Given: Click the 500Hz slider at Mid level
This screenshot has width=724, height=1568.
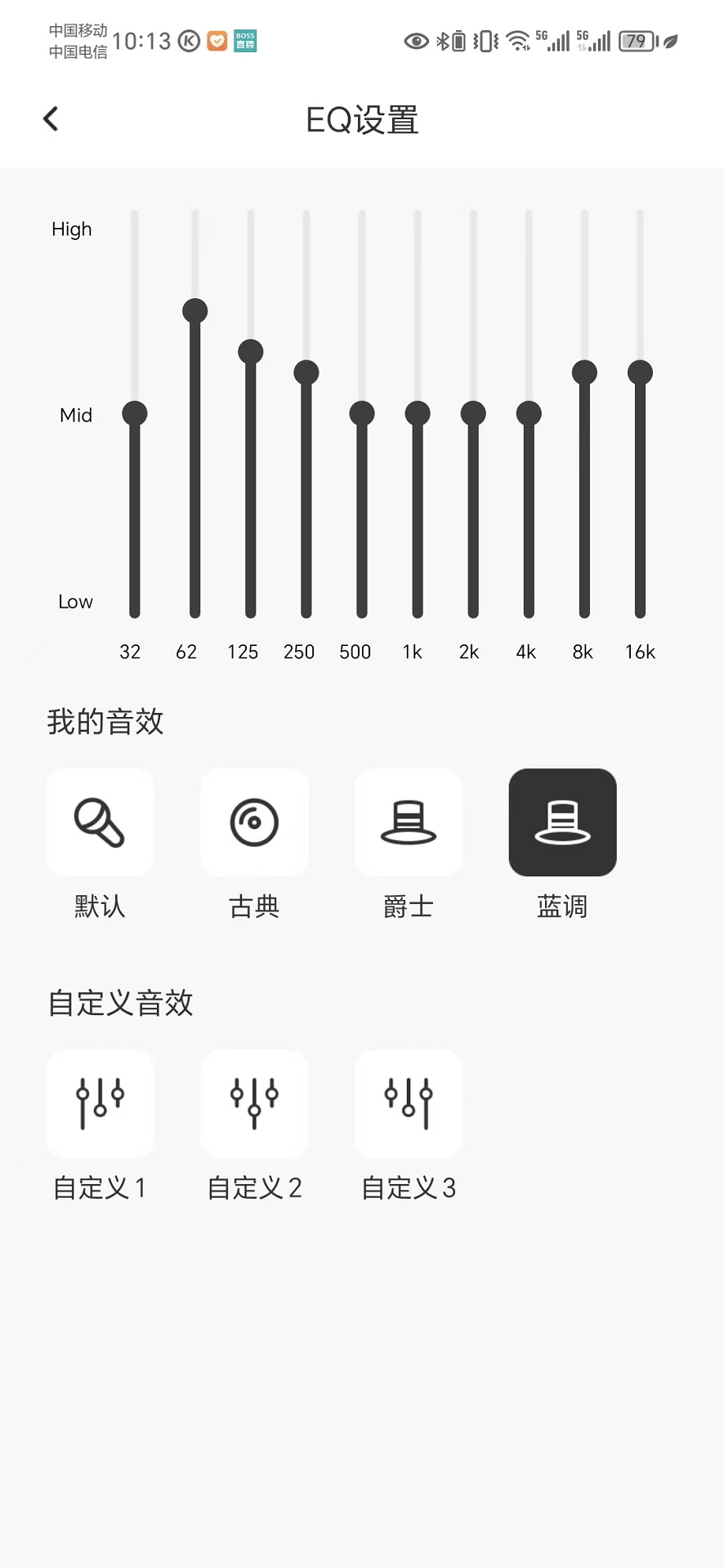Looking at the screenshot, I should 361,414.
